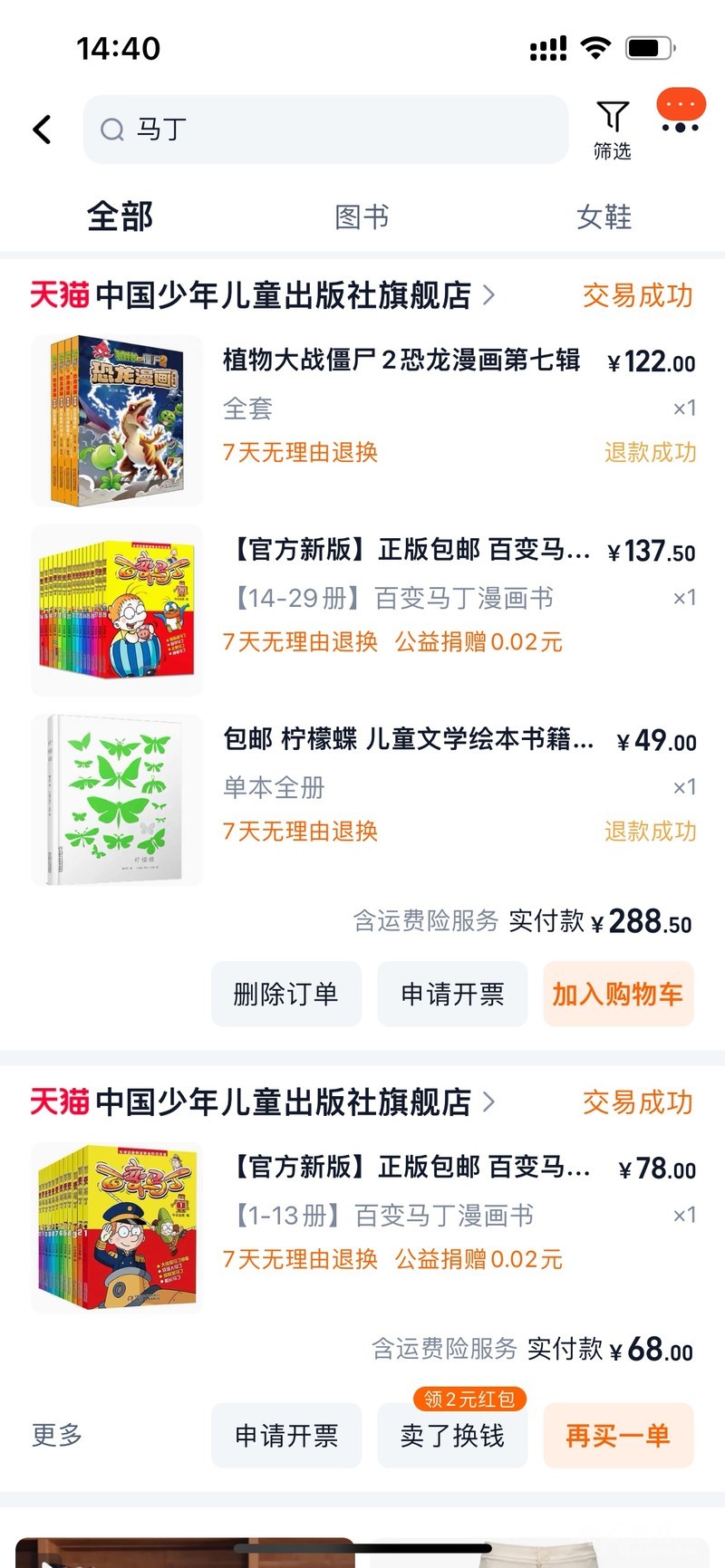Viewport: 725px width, 1568px height.
Task: Go back using the back arrow
Action: click(x=42, y=130)
